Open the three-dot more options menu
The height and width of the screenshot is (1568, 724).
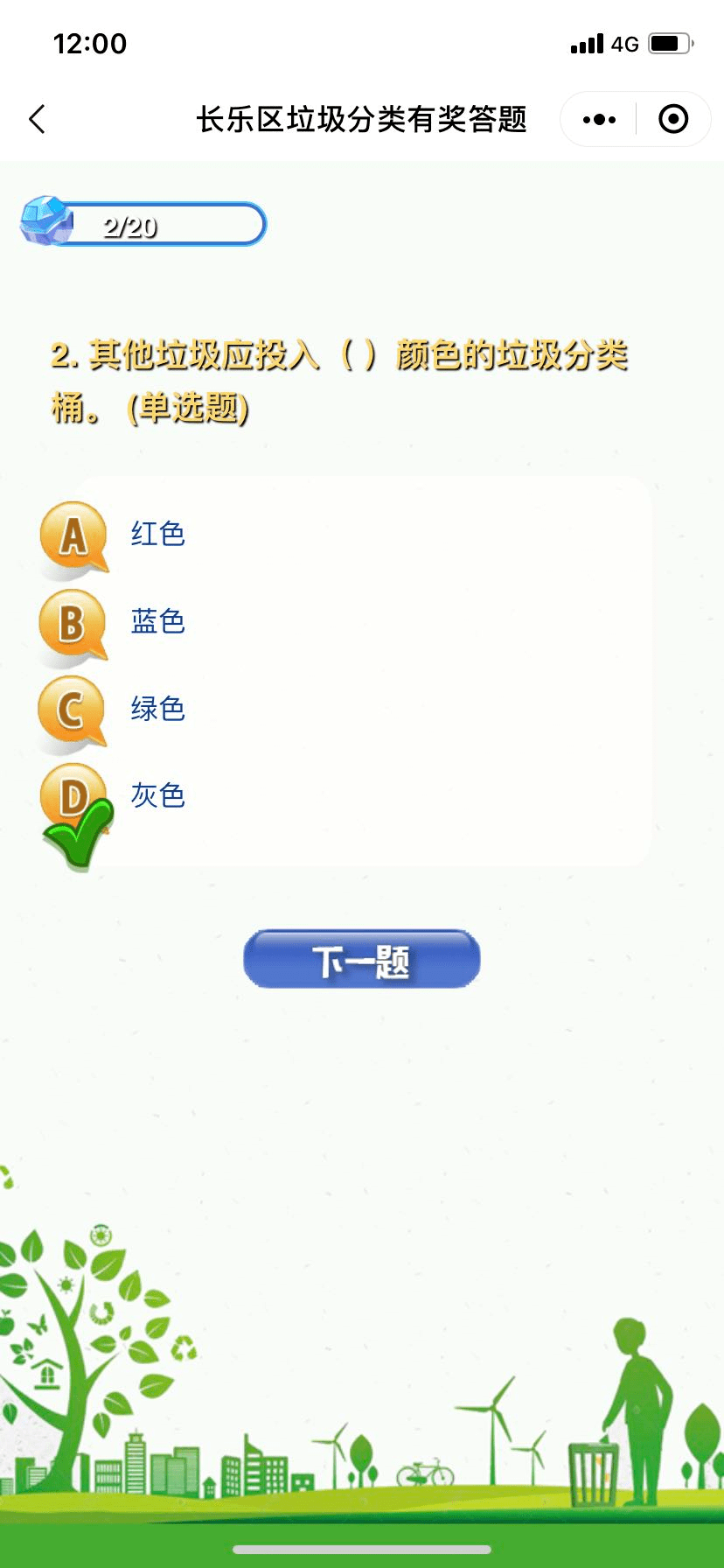(598, 119)
